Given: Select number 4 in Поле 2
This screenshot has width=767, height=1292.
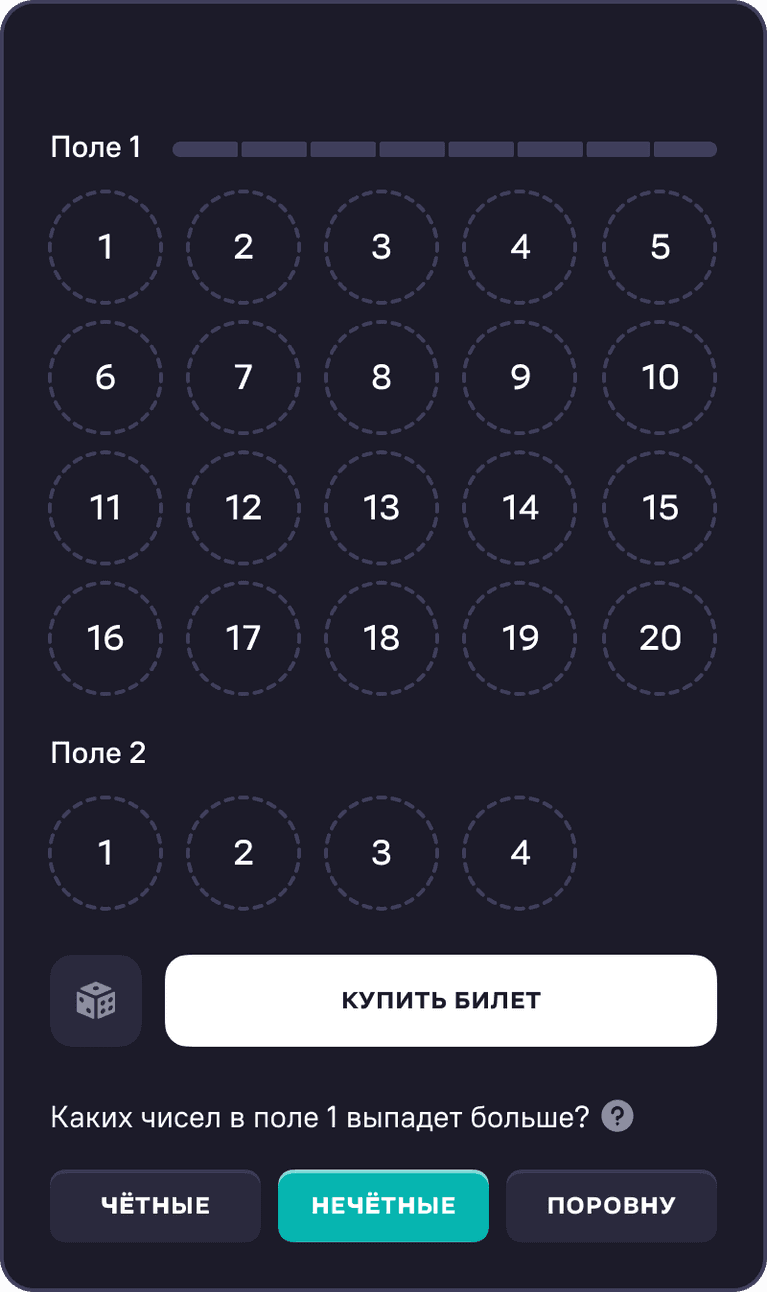Looking at the screenshot, I should pyautogui.click(x=520, y=853).
